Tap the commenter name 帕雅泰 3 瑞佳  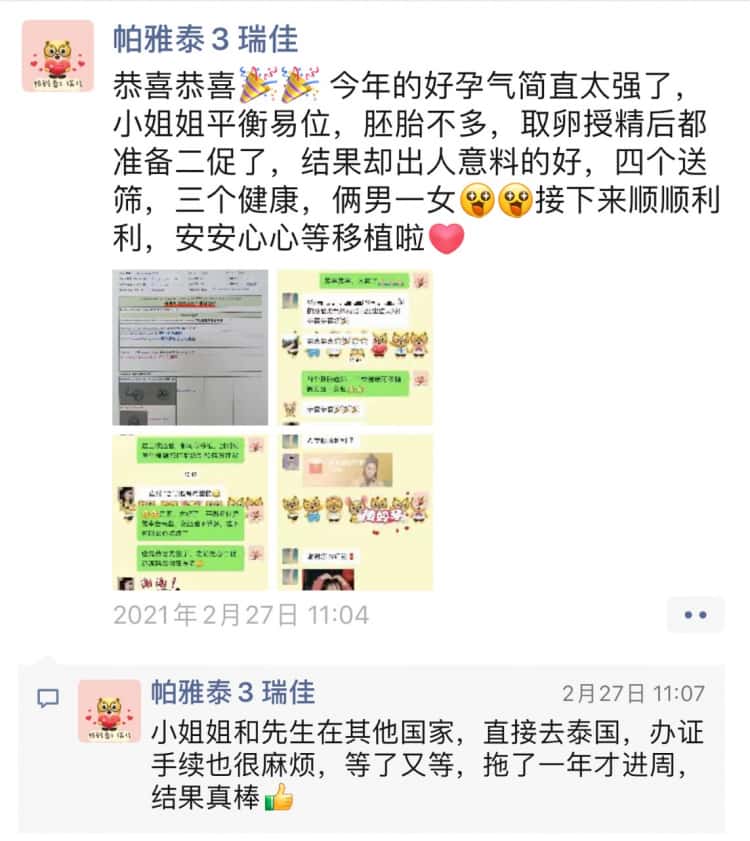tap(233, 692)
